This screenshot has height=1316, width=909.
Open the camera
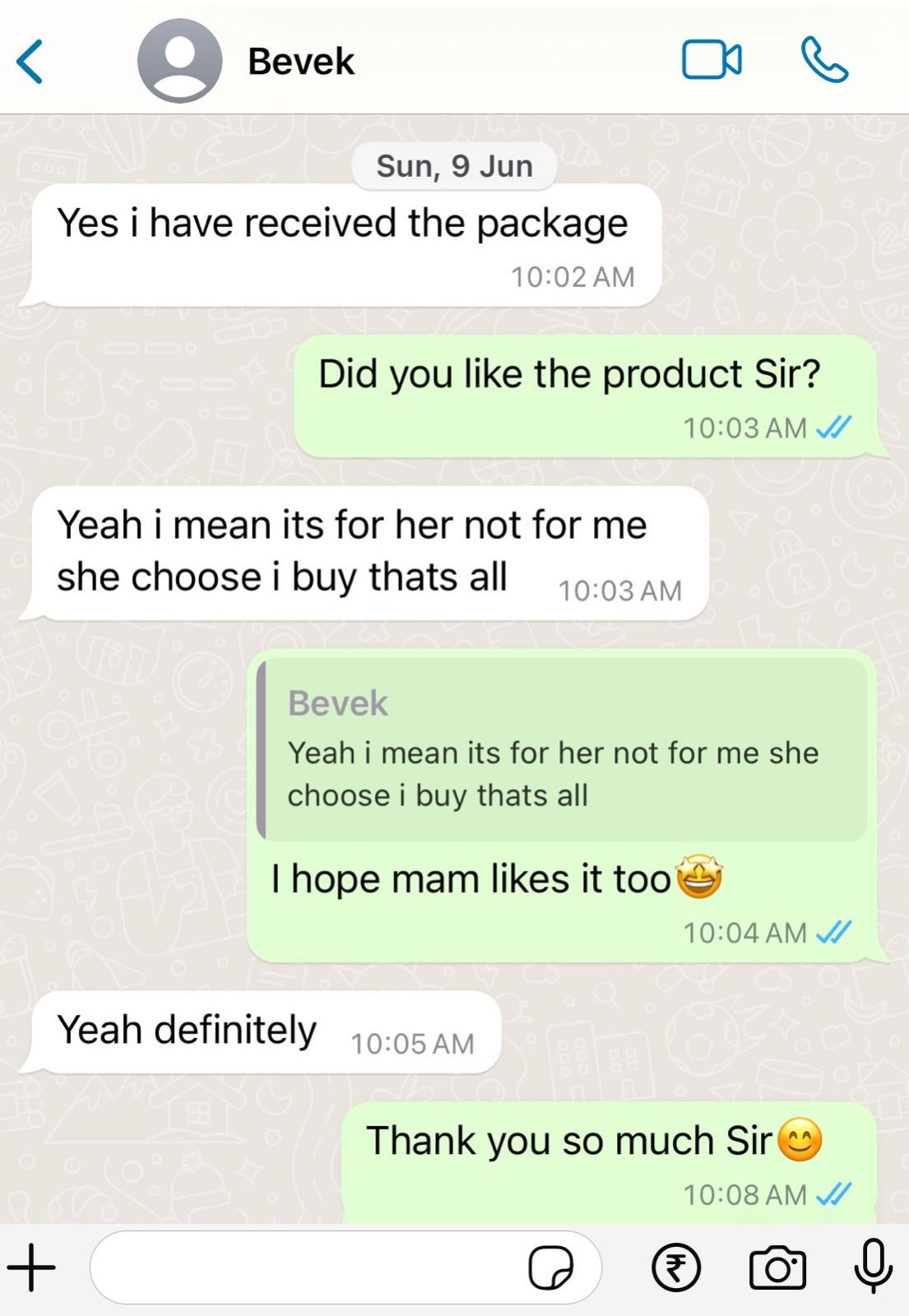point(777,1267)
